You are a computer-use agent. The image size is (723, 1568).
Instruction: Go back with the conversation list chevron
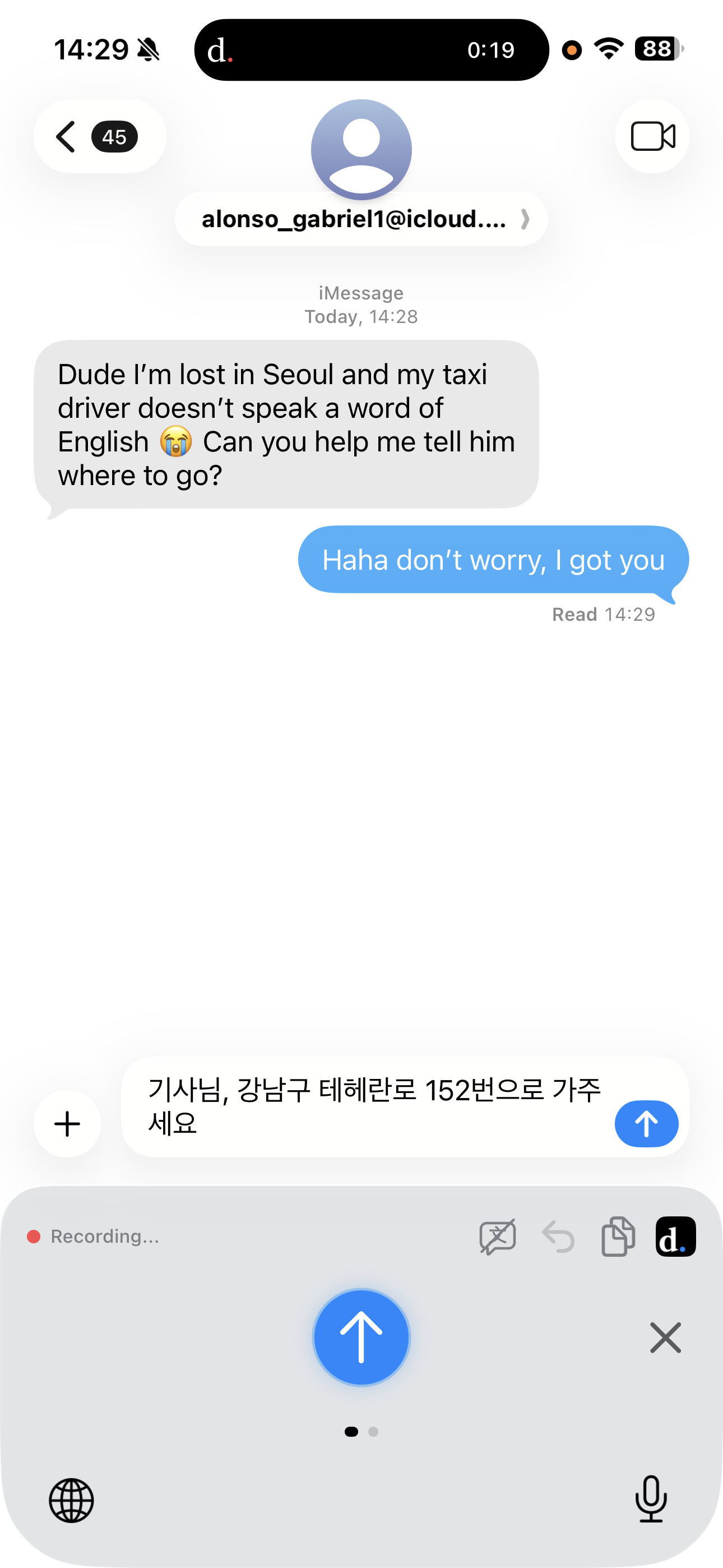[x=66, y=136]
